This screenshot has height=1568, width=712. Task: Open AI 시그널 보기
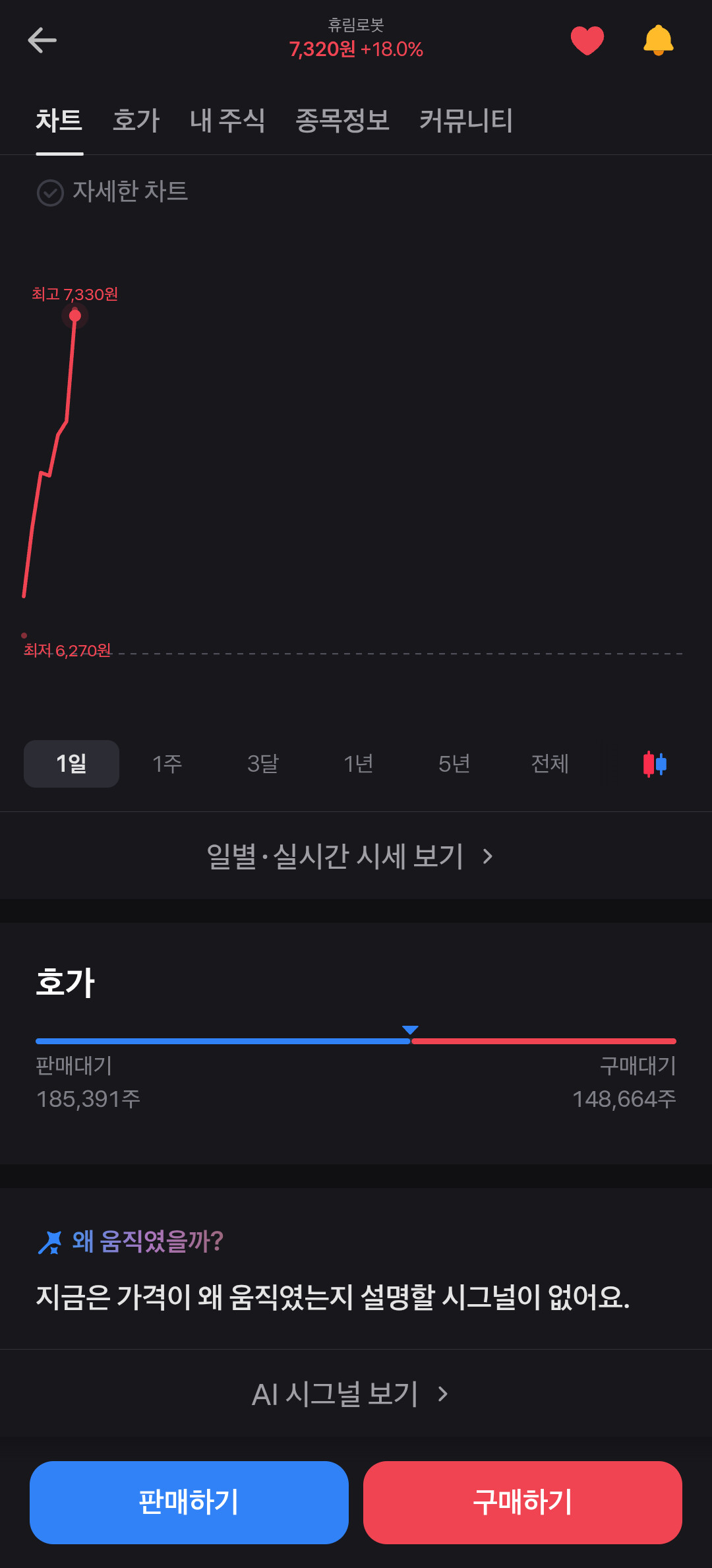point(350,1394)
